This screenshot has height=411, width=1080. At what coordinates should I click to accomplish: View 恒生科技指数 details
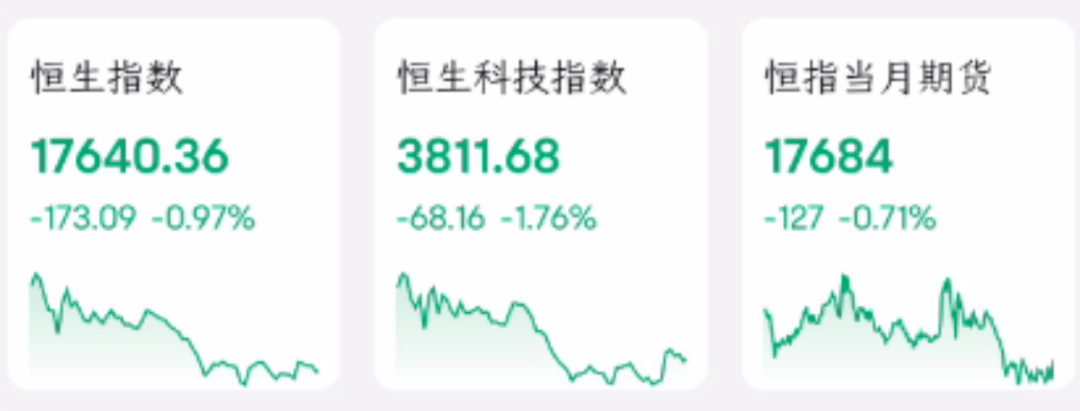coord(540,203)
